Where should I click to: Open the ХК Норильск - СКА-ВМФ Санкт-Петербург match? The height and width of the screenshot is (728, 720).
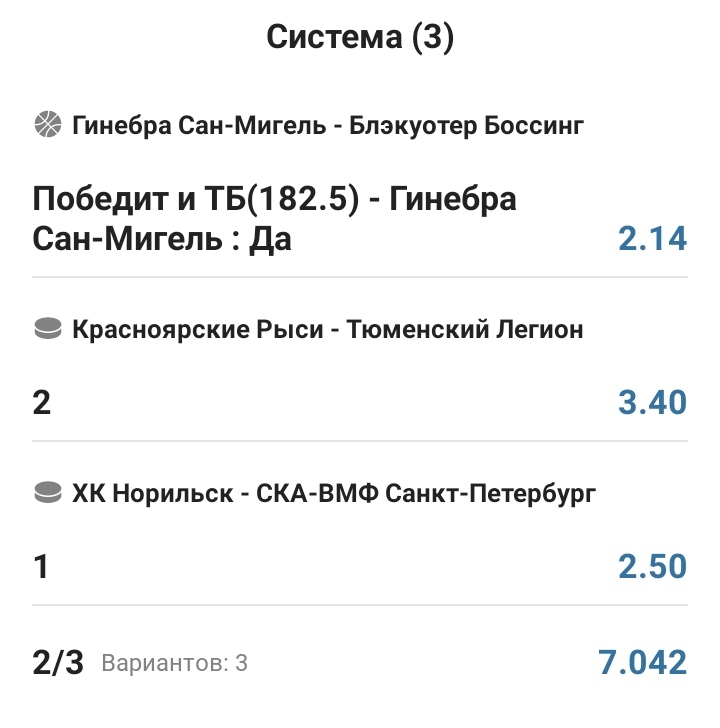[334, 493]
